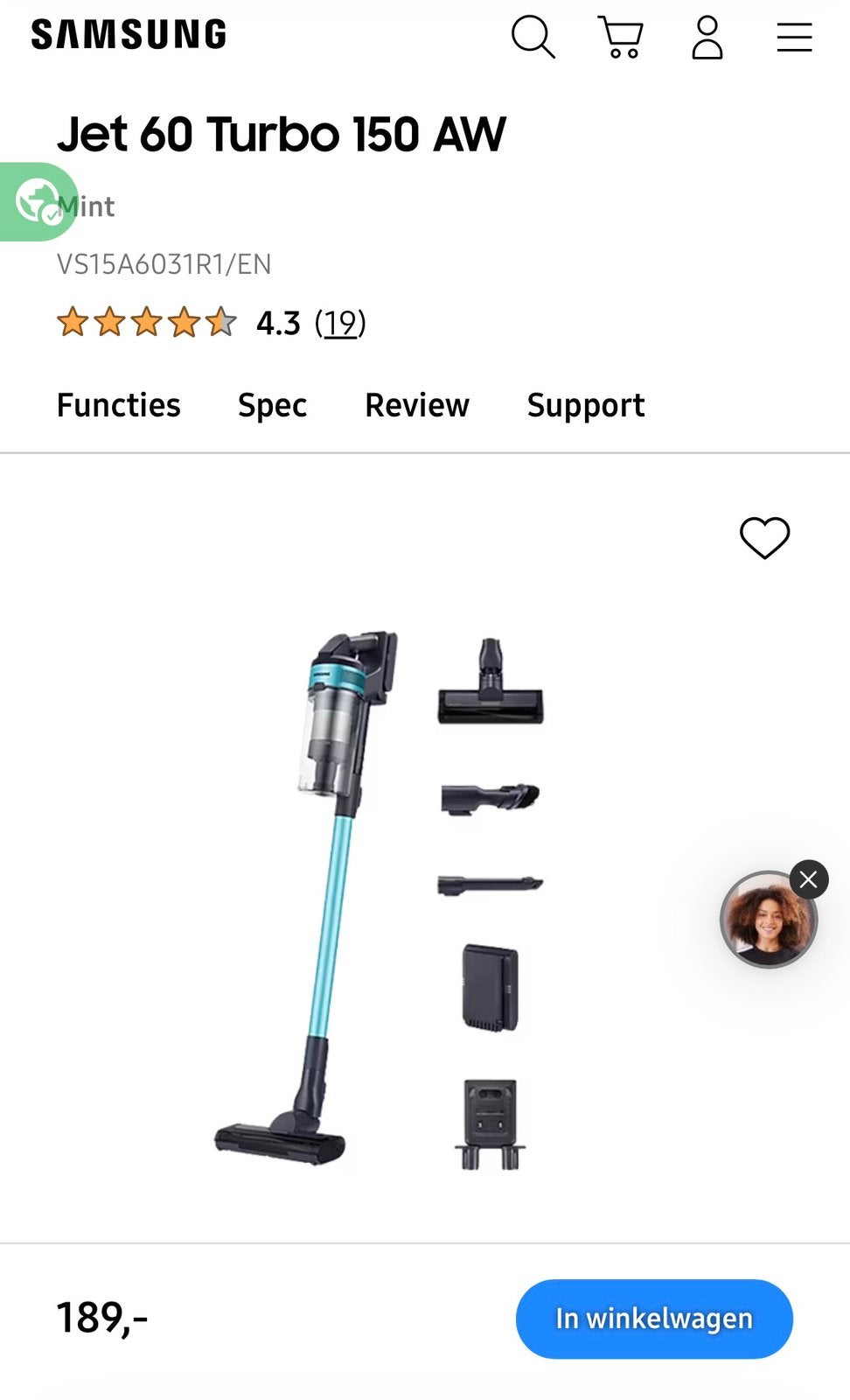Open the search icon
Screen dimensions: 850x1400
(x=533, y=37)
